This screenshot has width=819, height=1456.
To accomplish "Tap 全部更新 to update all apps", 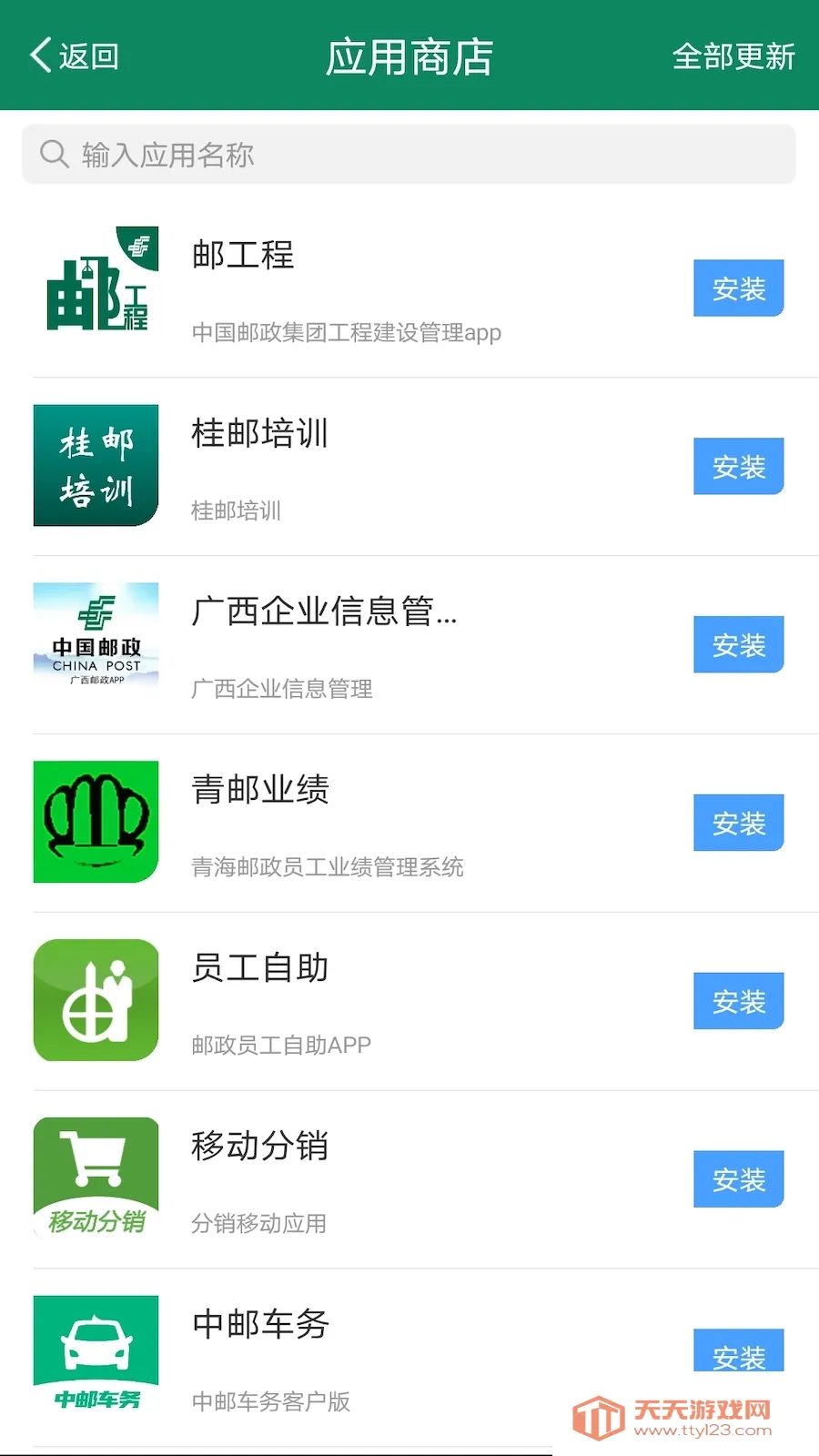I will [x=734, y=55].
